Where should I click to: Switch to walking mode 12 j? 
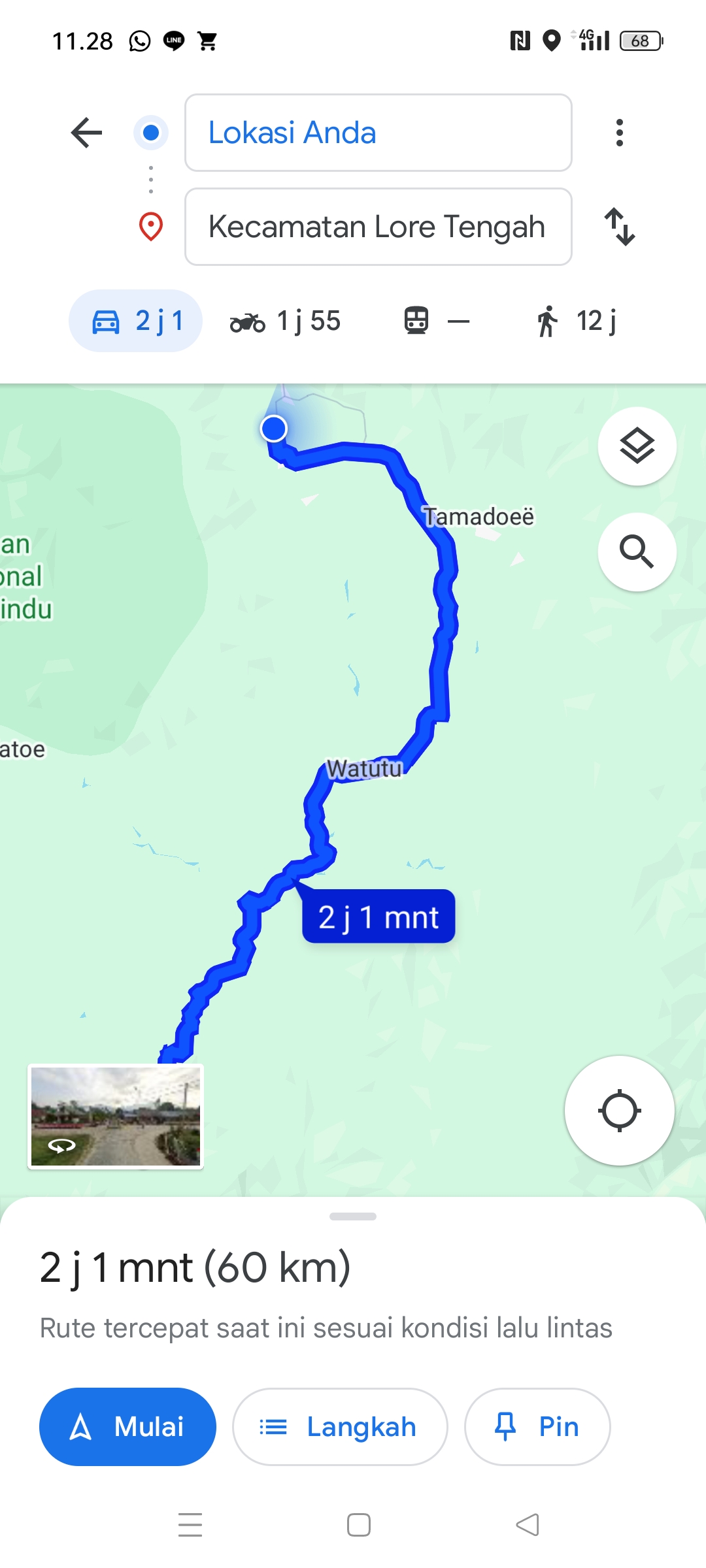click(575, 321)
